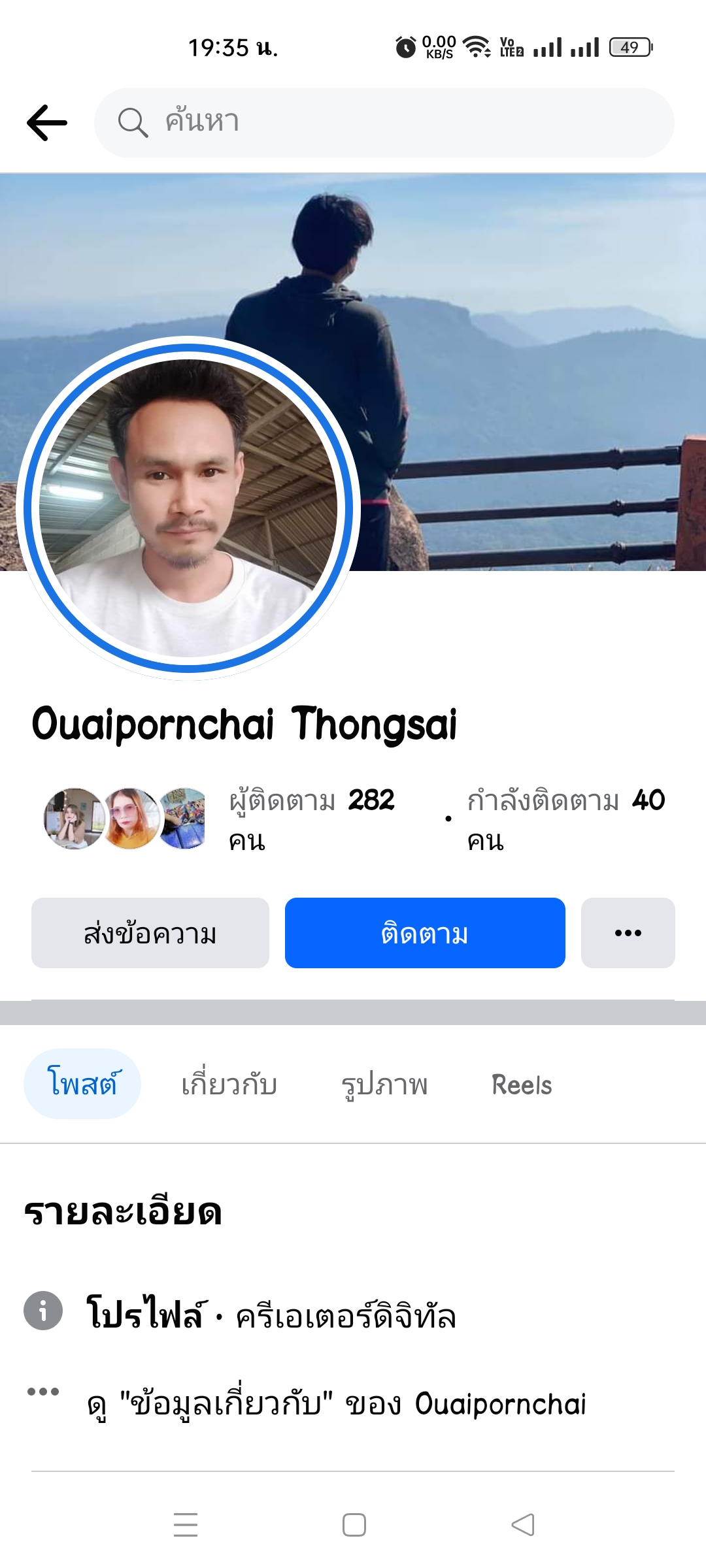
Task: View ผู้ติดตาม 282 followers list
Action: 312,818
